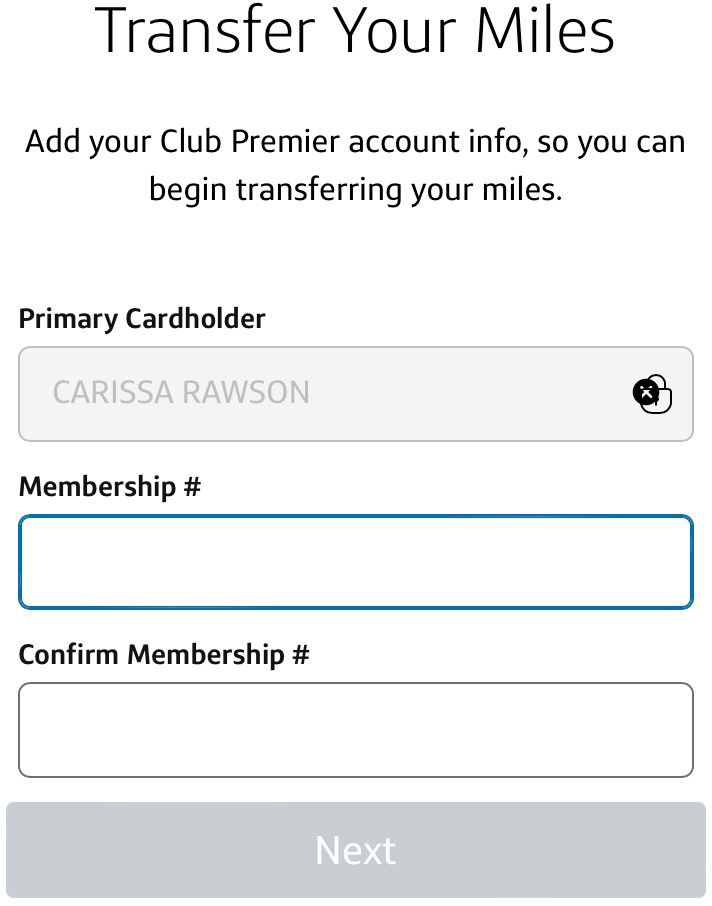Image resolution: width=712 pixels, height=906 pixels.
Task: Focus the Membership # field
Action: [x=355, y=562]
